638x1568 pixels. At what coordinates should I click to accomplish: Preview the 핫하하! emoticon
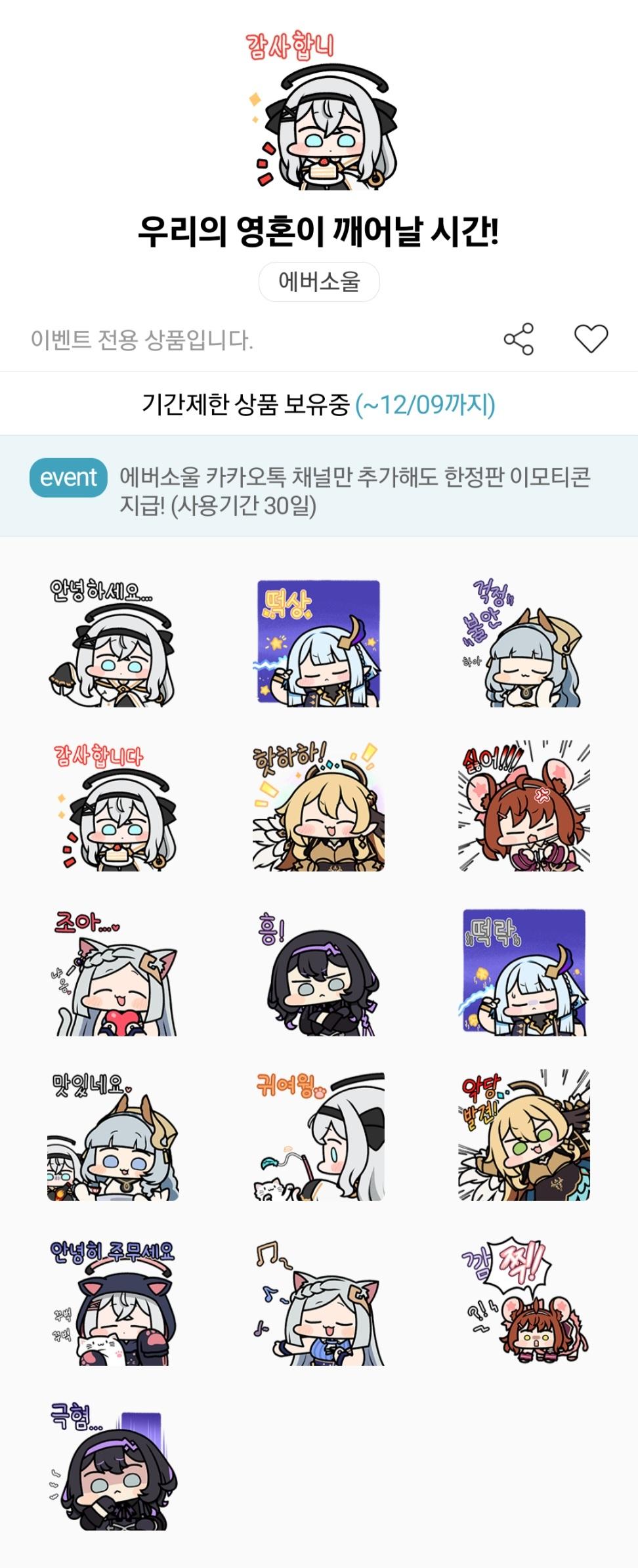pos(318,807)
